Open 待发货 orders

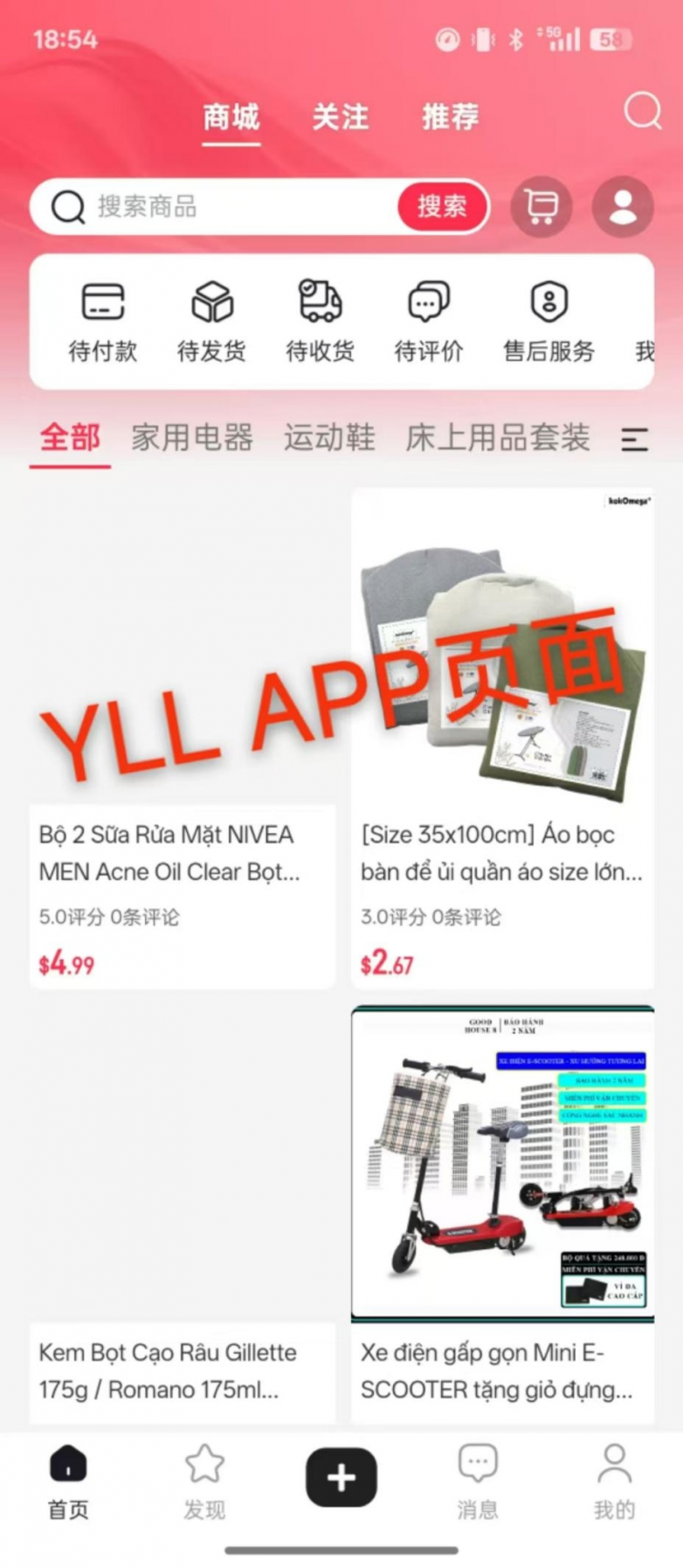[211, 322]
